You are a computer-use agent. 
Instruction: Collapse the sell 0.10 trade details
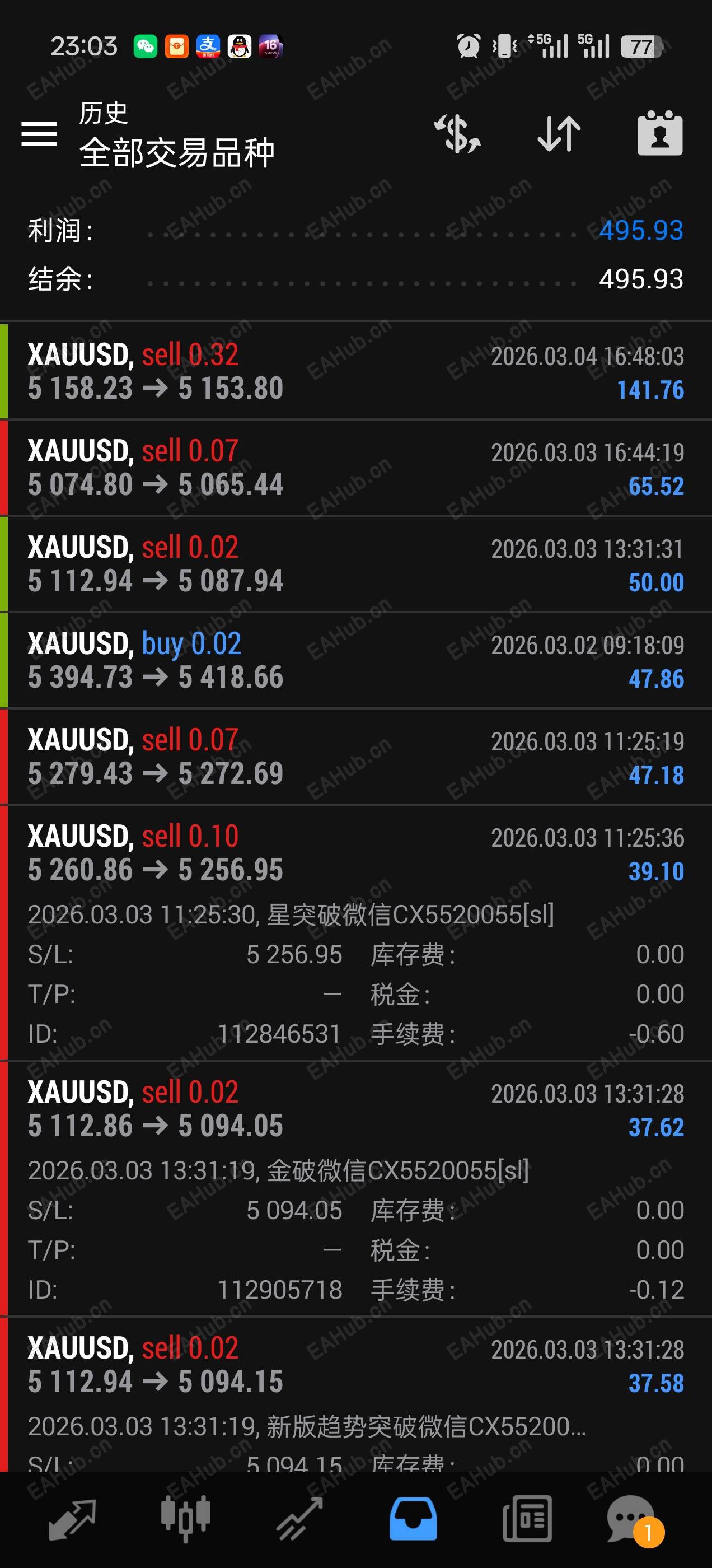coord(356,852)
